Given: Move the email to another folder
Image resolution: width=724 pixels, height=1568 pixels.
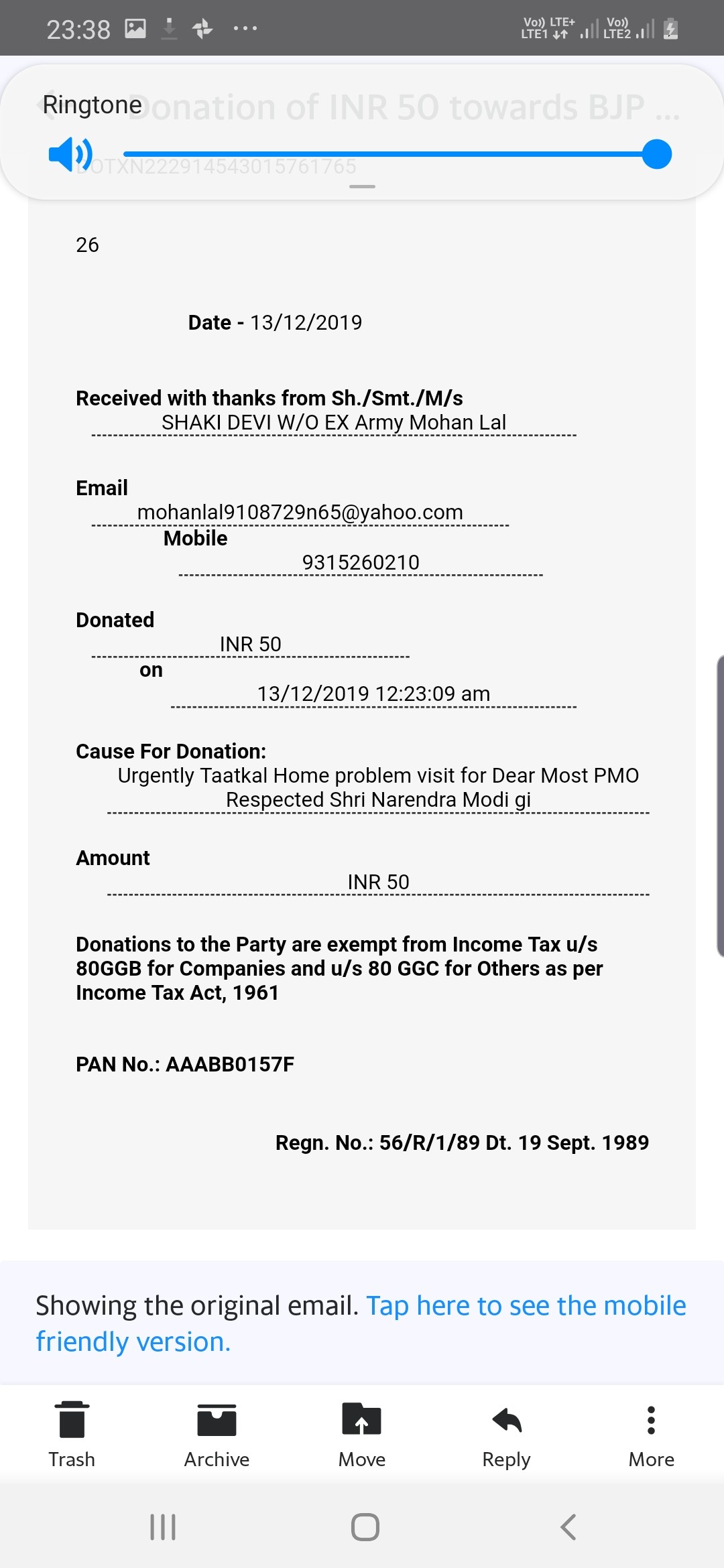Looking at the screenshot, I should (x=362, y=1434).
